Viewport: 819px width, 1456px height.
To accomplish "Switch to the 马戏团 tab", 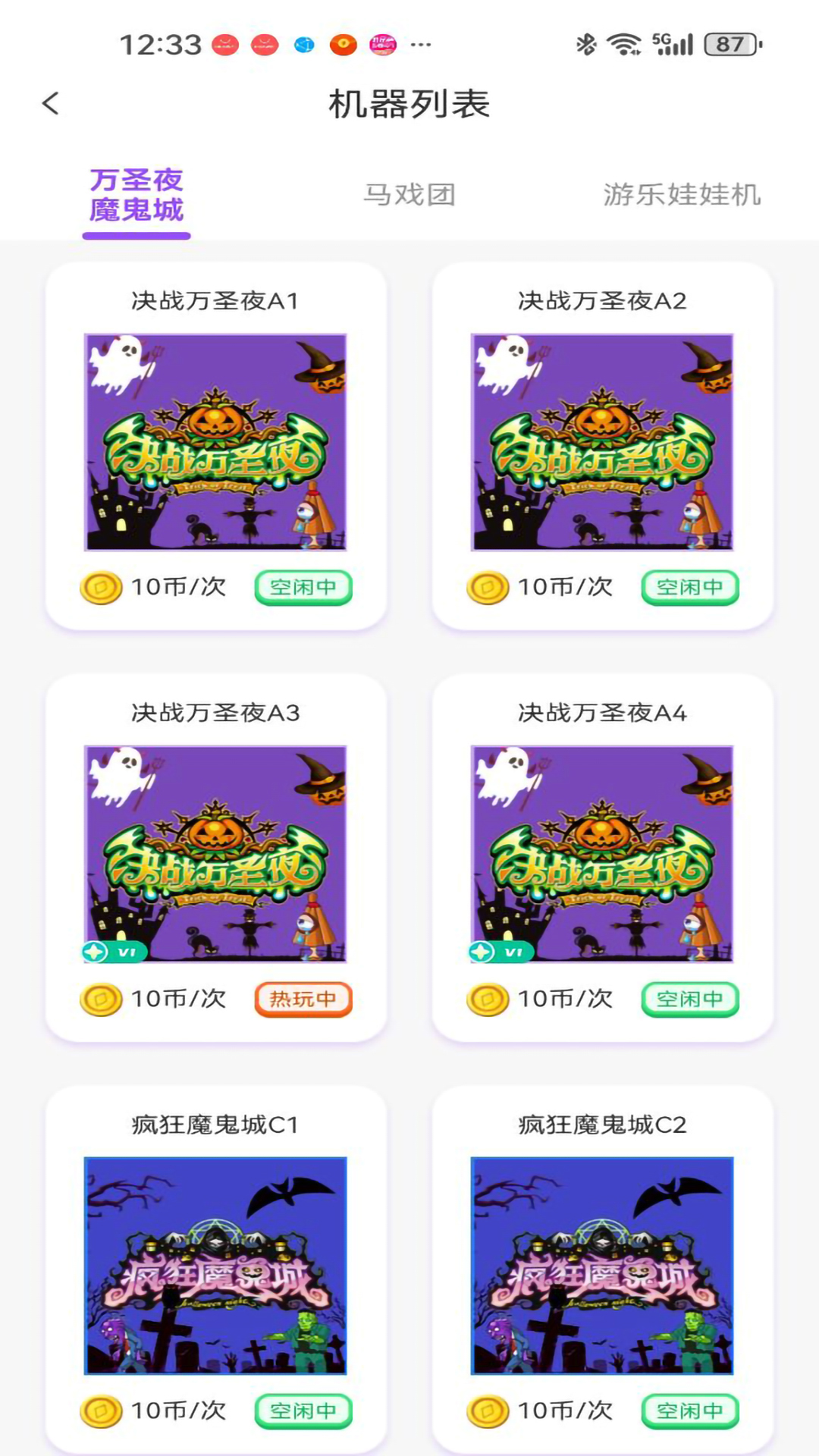I will pyautogui.click(x=409, y=195).
